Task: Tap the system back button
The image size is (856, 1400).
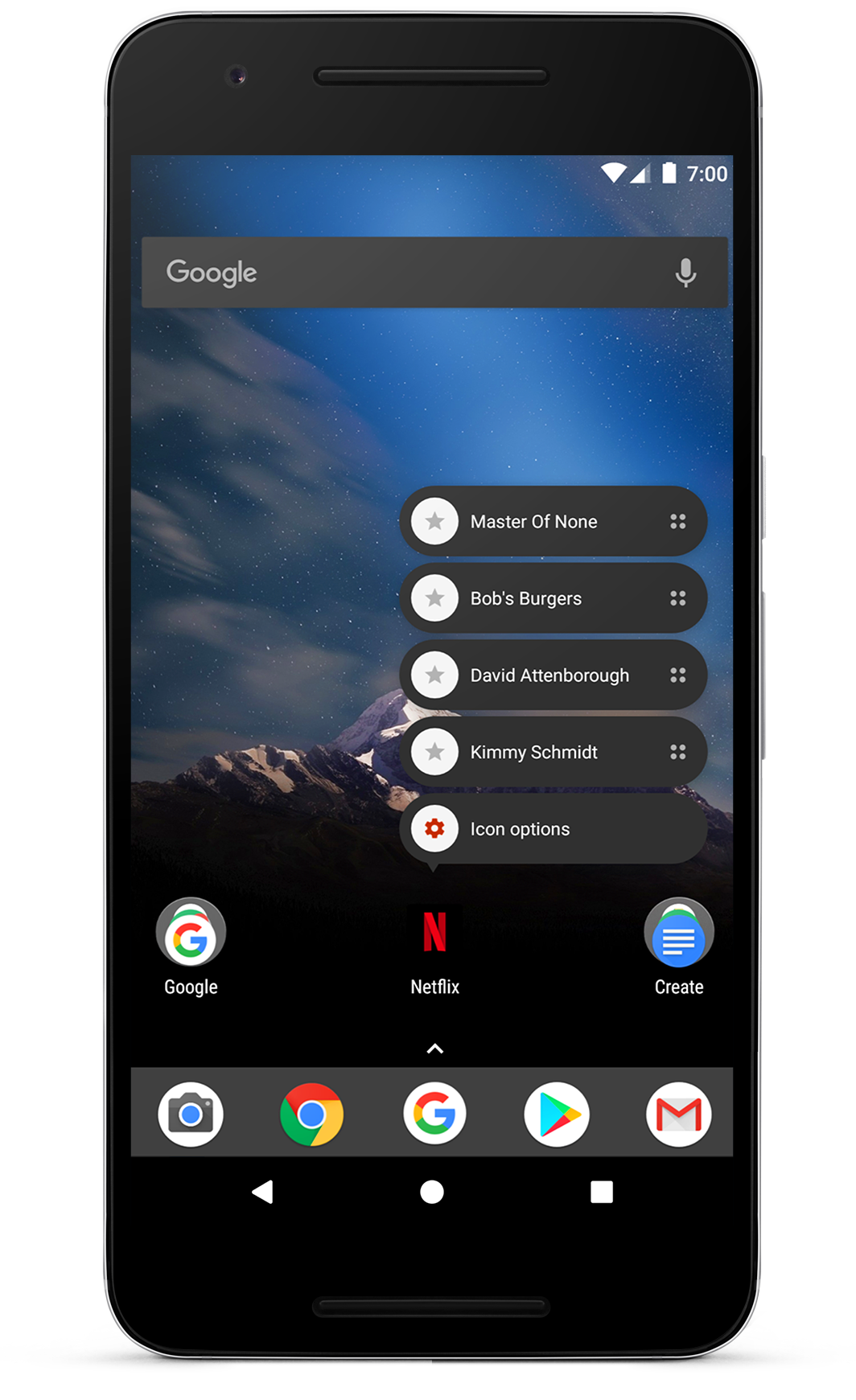Action: [x=263, y=1192]
